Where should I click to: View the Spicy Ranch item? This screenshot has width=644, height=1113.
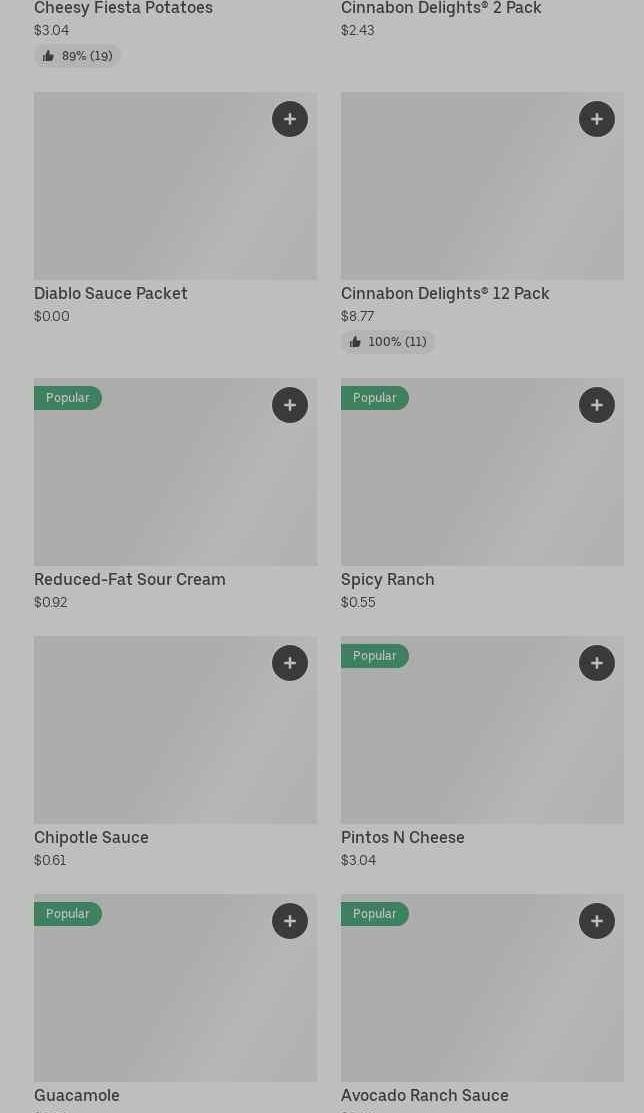point(482,485)
